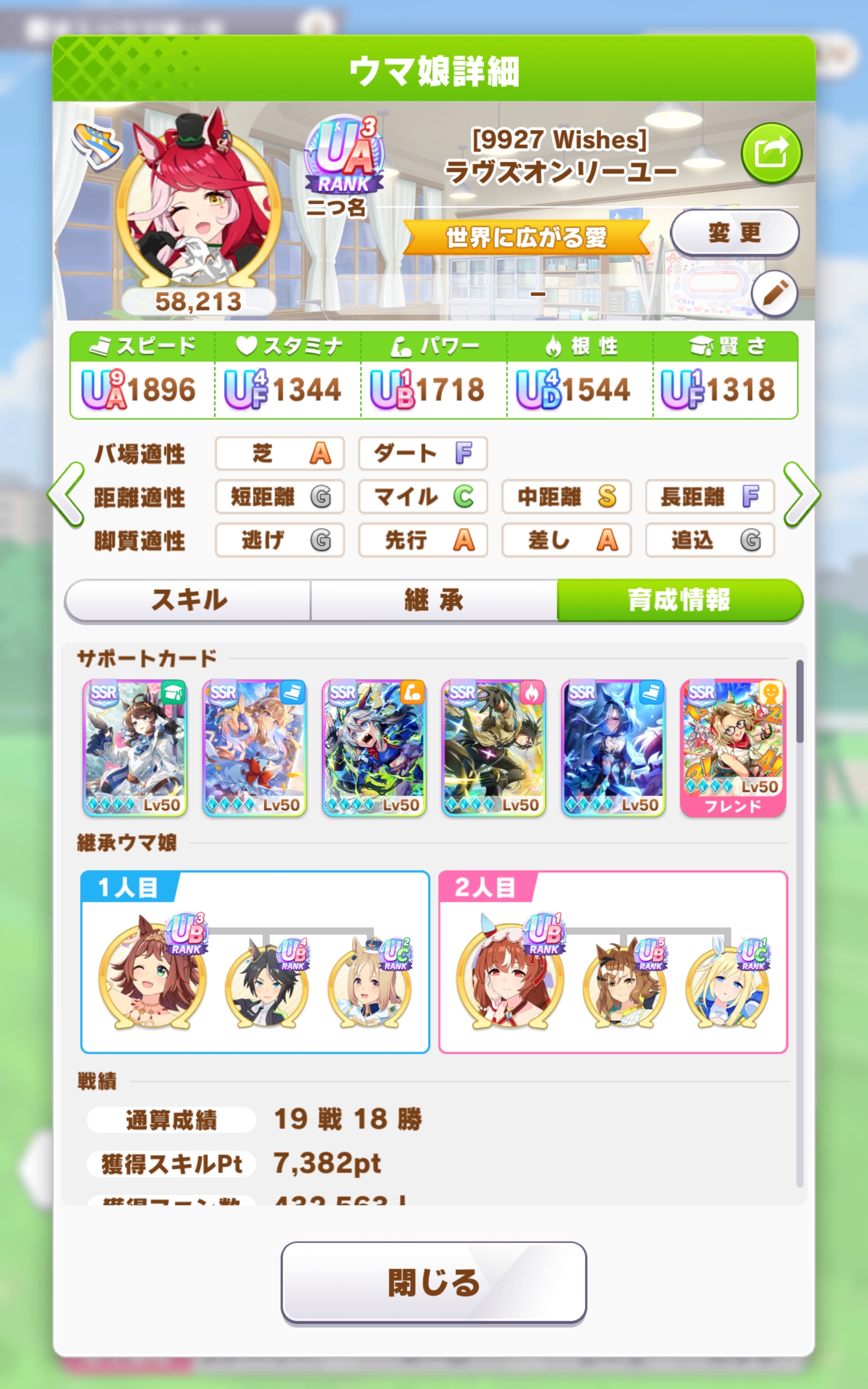Open the guts-type SSR support card
Image resolution: width=868 pixels, height=1389 pixels.
point(493,748)
